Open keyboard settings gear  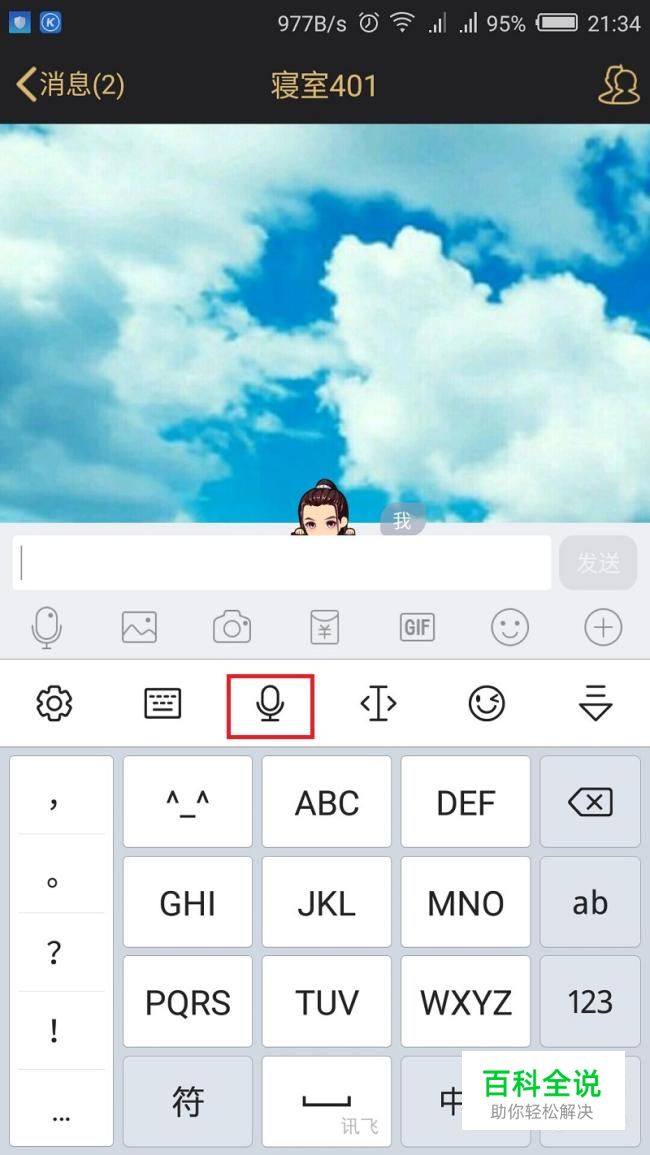click(54, 704)
